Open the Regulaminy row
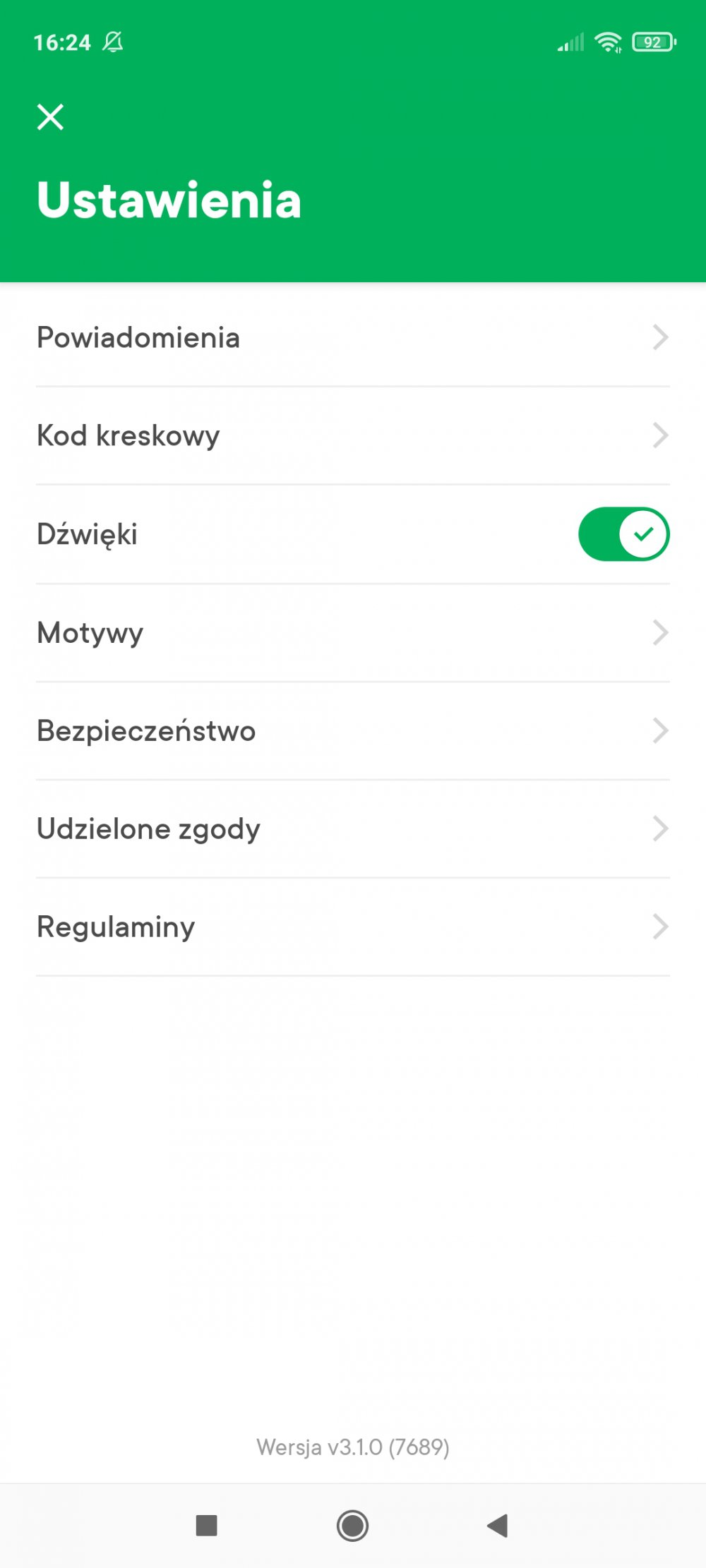This screenshot has width=706, height=1568. click(x=352, y=927)
